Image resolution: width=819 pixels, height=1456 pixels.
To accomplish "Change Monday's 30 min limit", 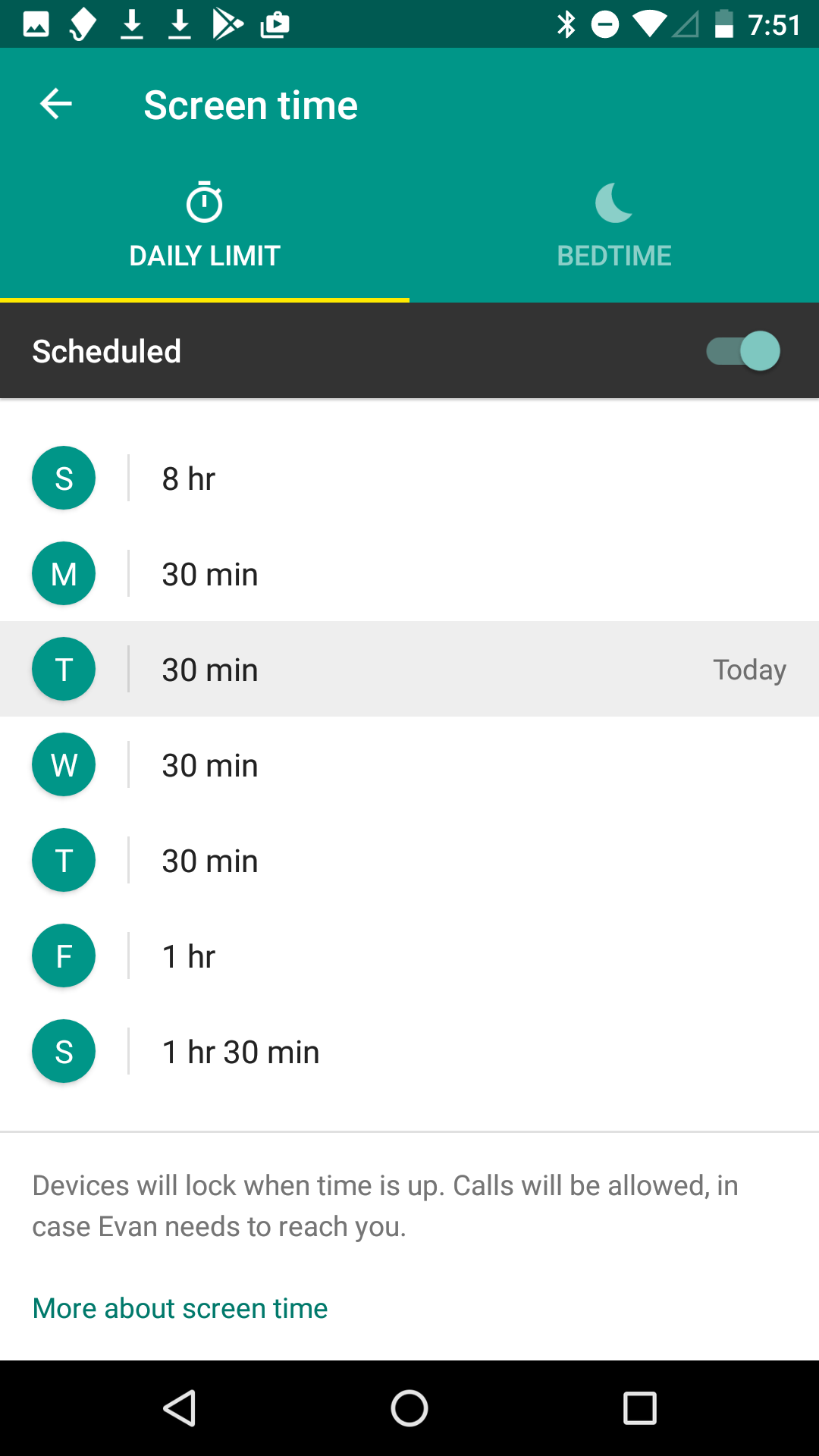I will (210, 574).
